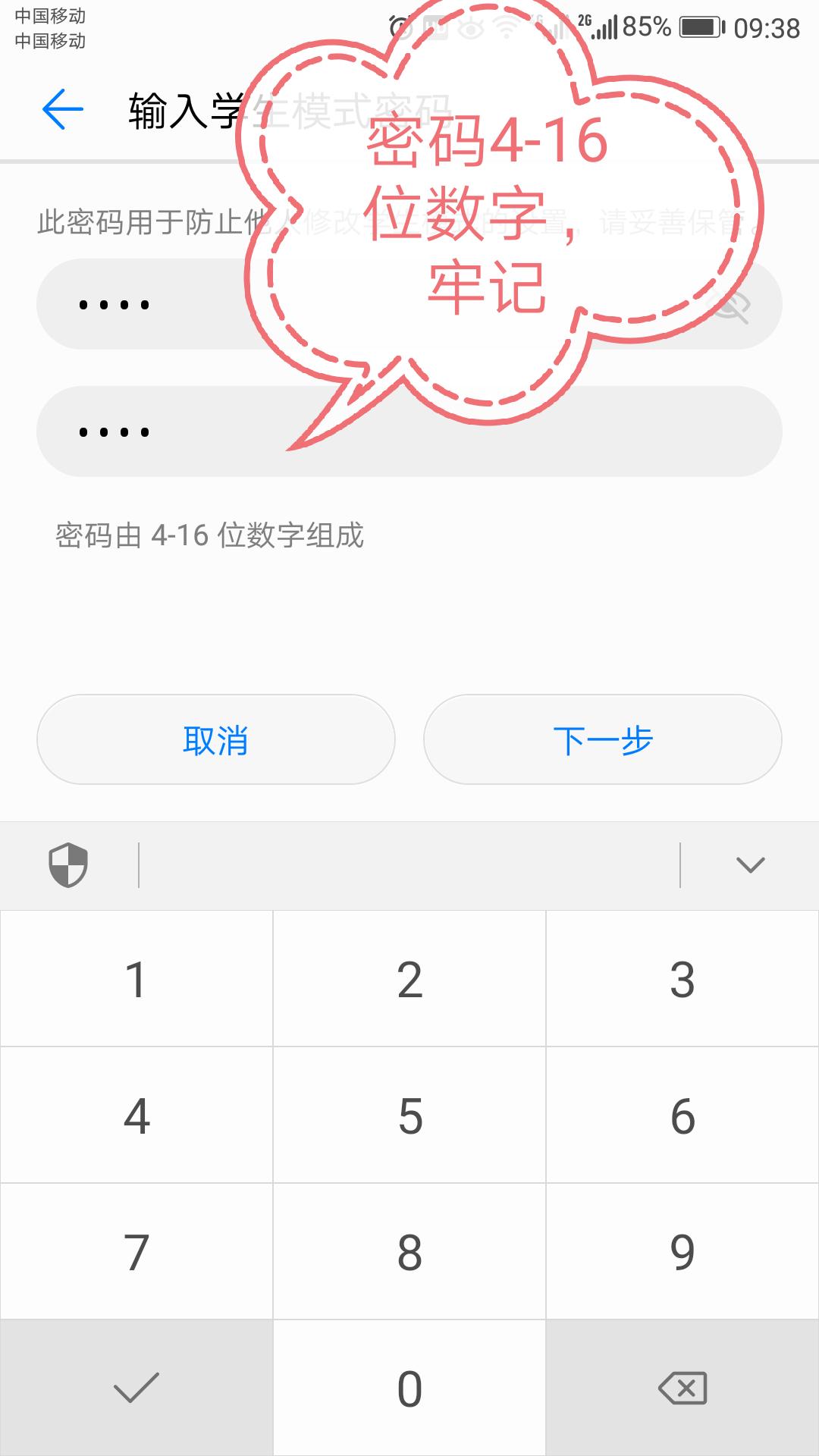Tap the checkmark key to confirm entry
The image size is (819, 1456).
pos(136,1388)
